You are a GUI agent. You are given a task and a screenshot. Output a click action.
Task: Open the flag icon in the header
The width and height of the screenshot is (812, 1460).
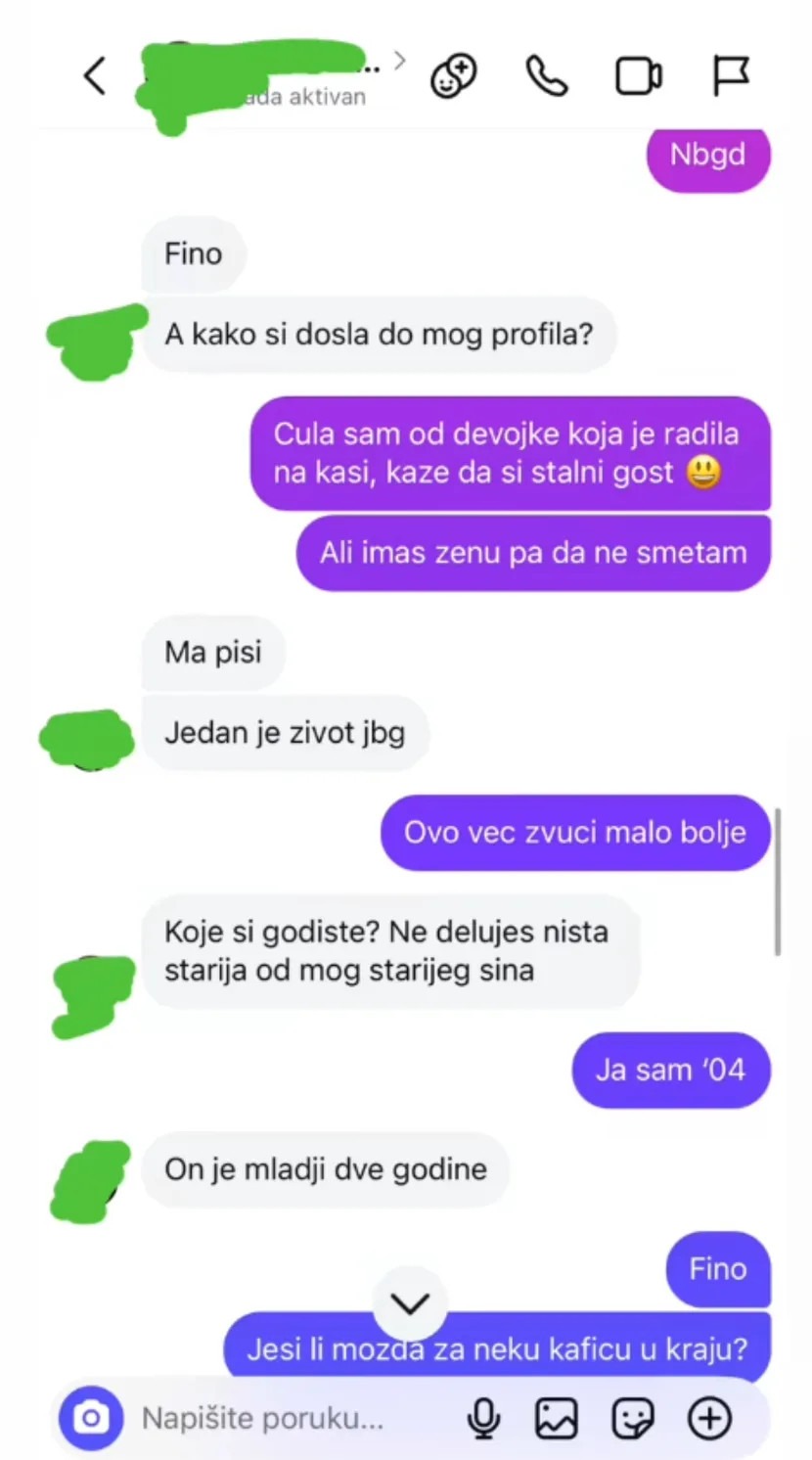pos(730,75)
